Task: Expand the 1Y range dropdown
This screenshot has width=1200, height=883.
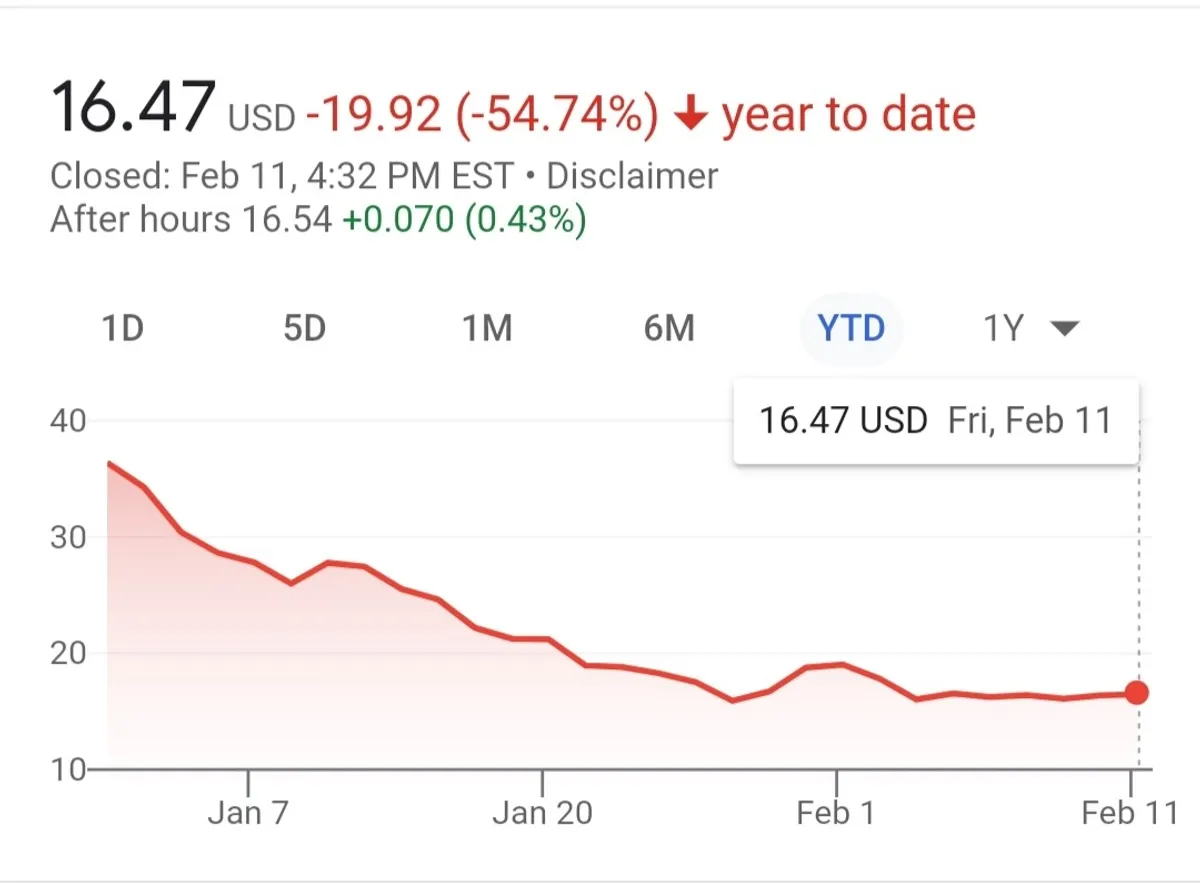Action: pos(1032,328)
